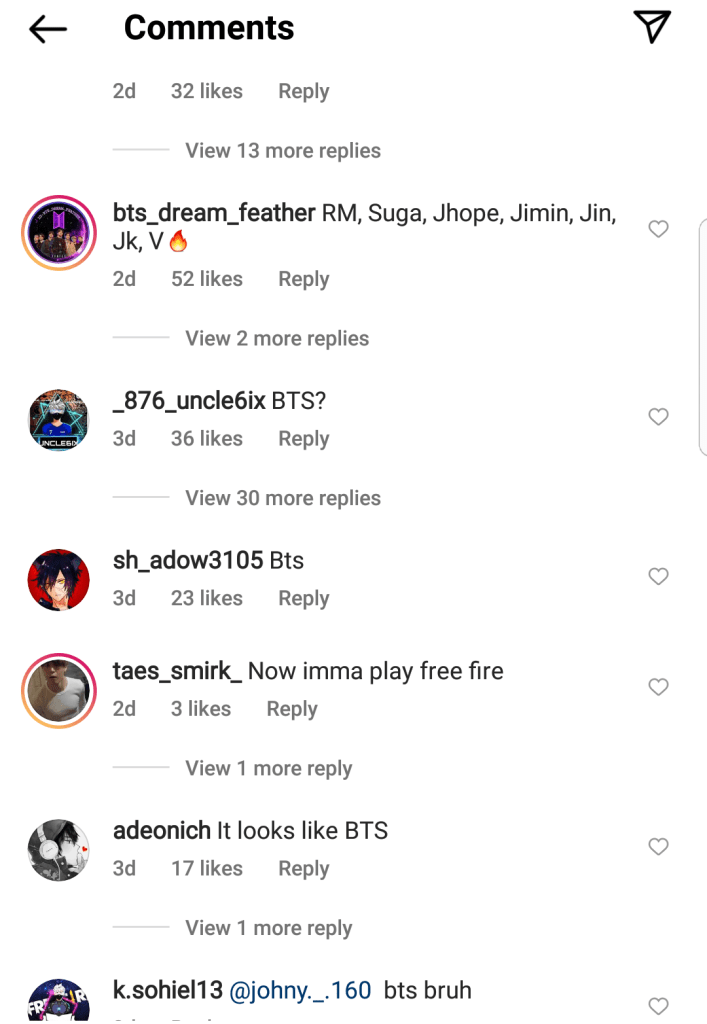The image size is (707, 1024).
Task: Open the @johny._.160 mention
Action: [x=300, y=991]
